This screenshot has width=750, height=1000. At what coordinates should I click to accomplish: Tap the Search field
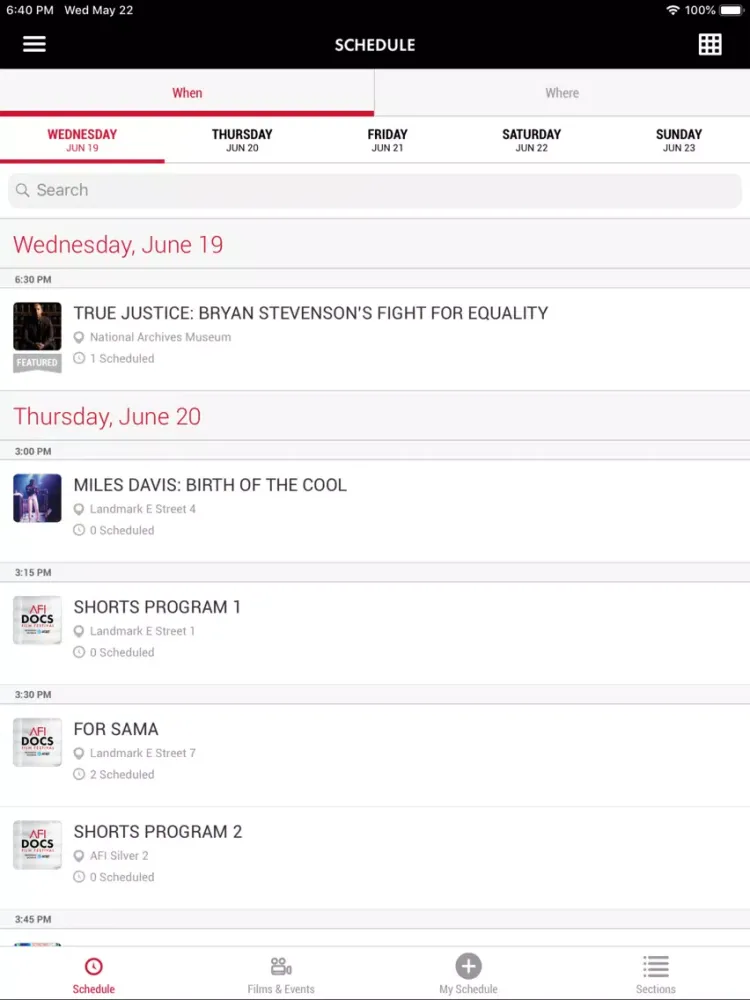[375, 190]
